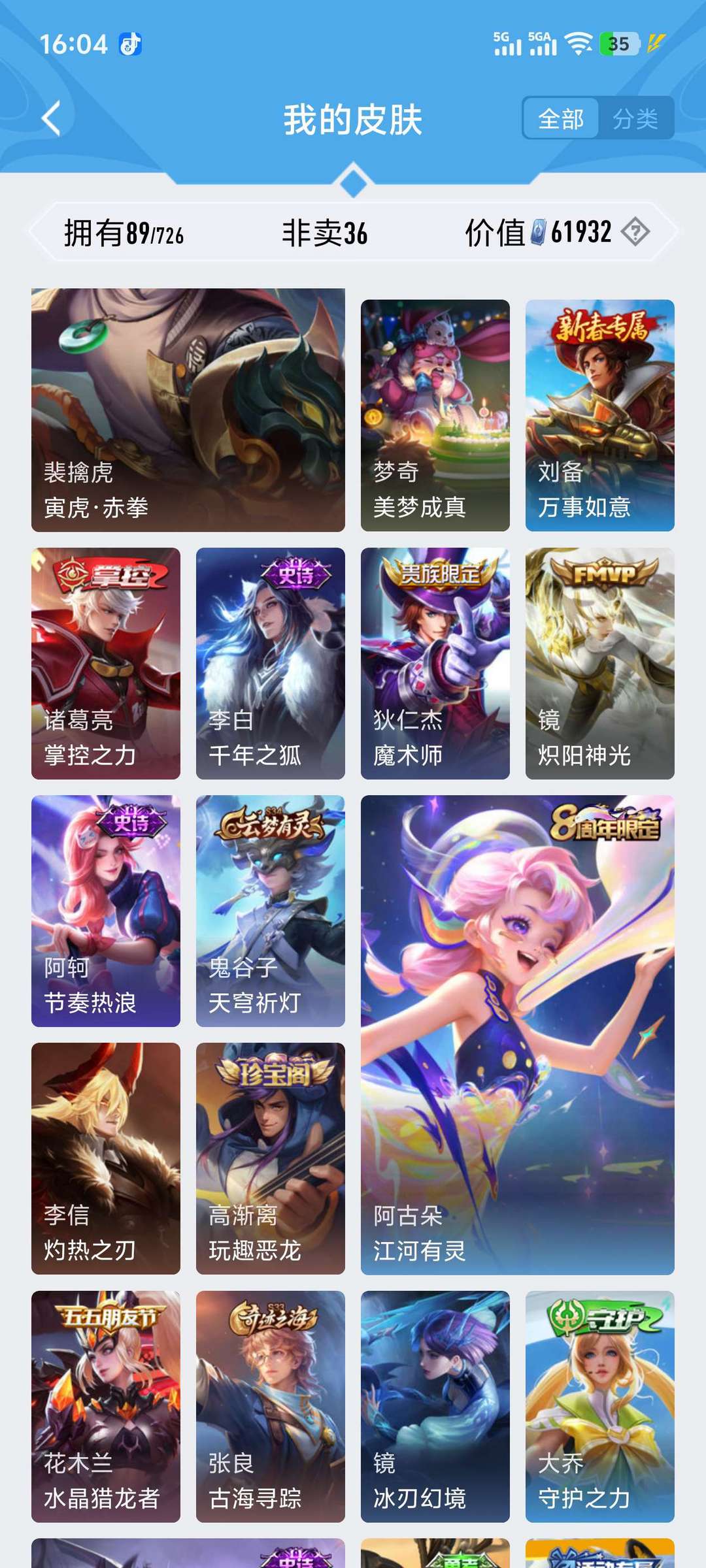Screen dimensions: 706x1568
Task: View 李信 灼热之刃 skin
Action: [106, 1158]
